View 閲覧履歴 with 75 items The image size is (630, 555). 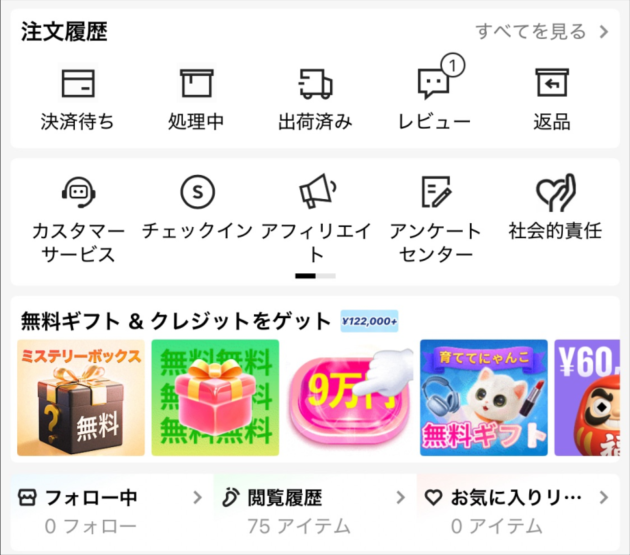point(313,509)
